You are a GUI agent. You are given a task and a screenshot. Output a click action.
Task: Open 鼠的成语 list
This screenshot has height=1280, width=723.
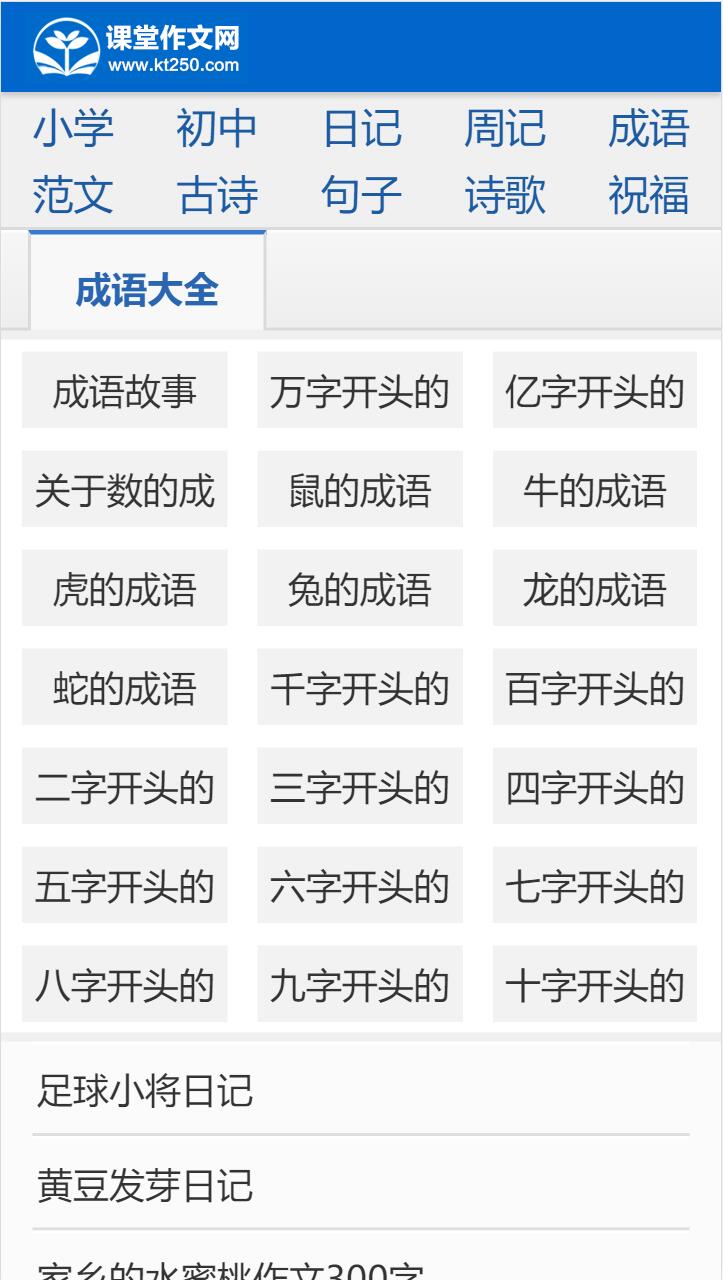coord(360,490)
